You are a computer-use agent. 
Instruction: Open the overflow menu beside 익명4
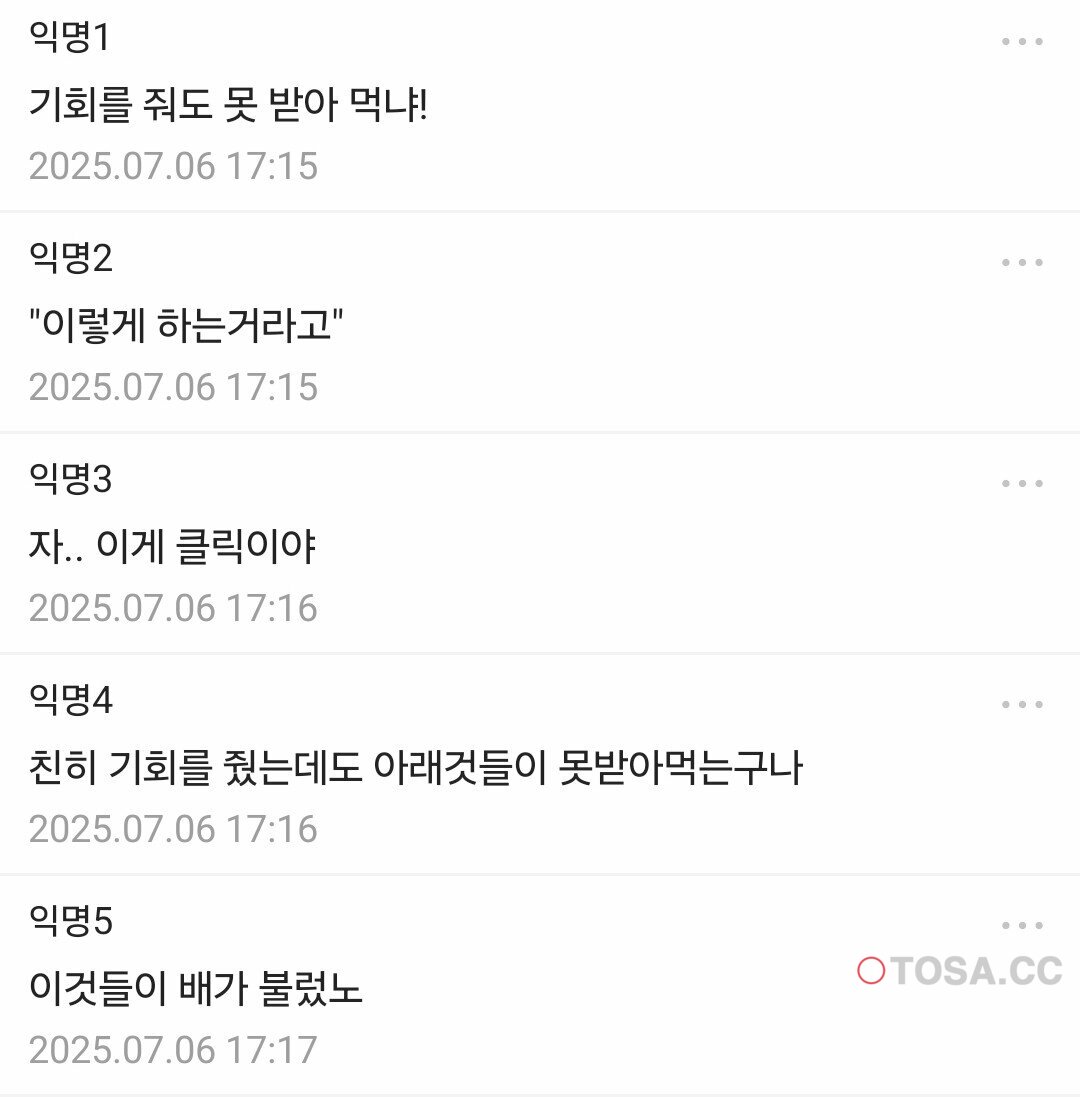(1022, 705)
